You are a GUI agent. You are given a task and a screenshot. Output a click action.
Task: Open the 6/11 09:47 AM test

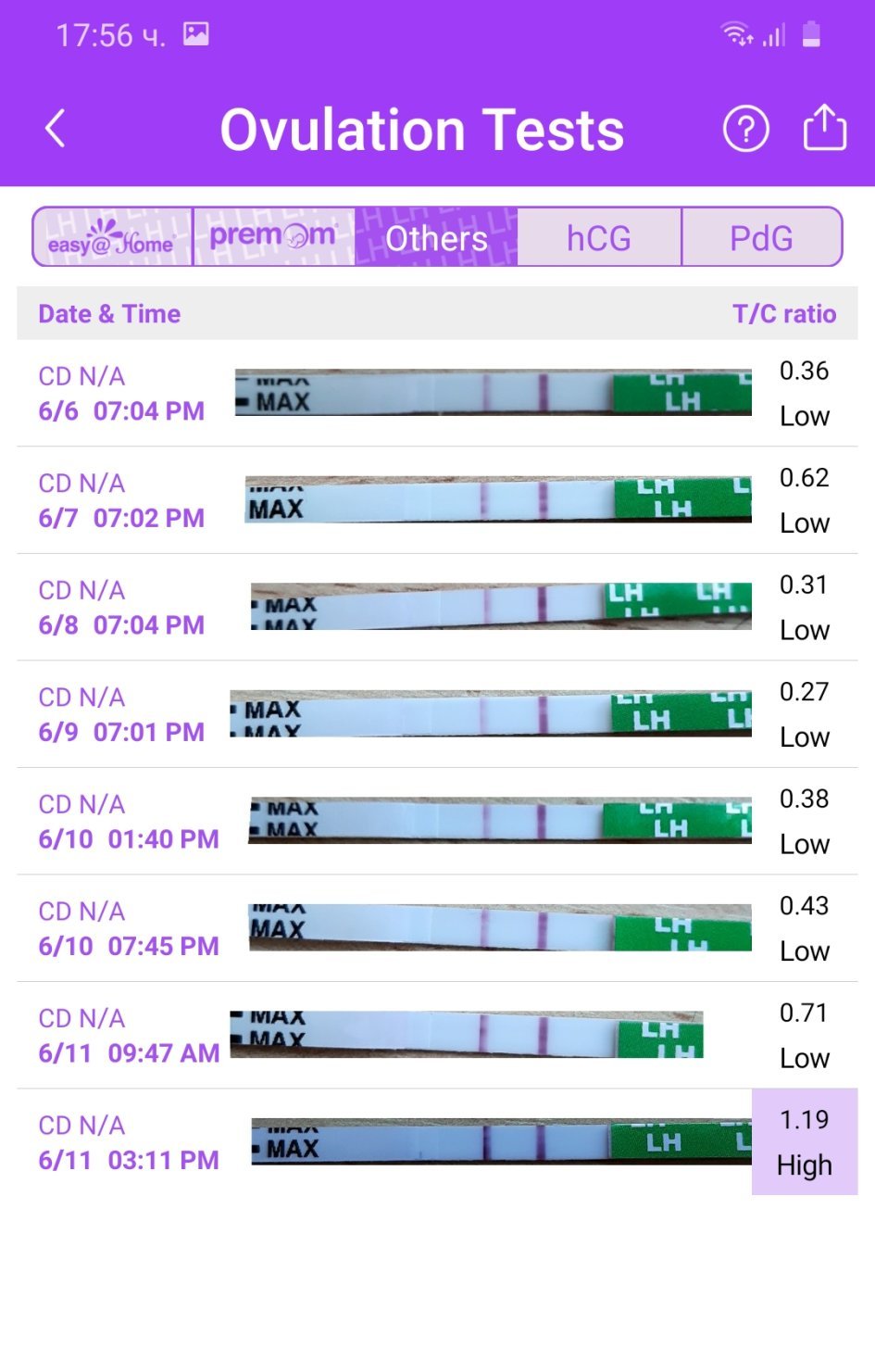[437, 1036]
